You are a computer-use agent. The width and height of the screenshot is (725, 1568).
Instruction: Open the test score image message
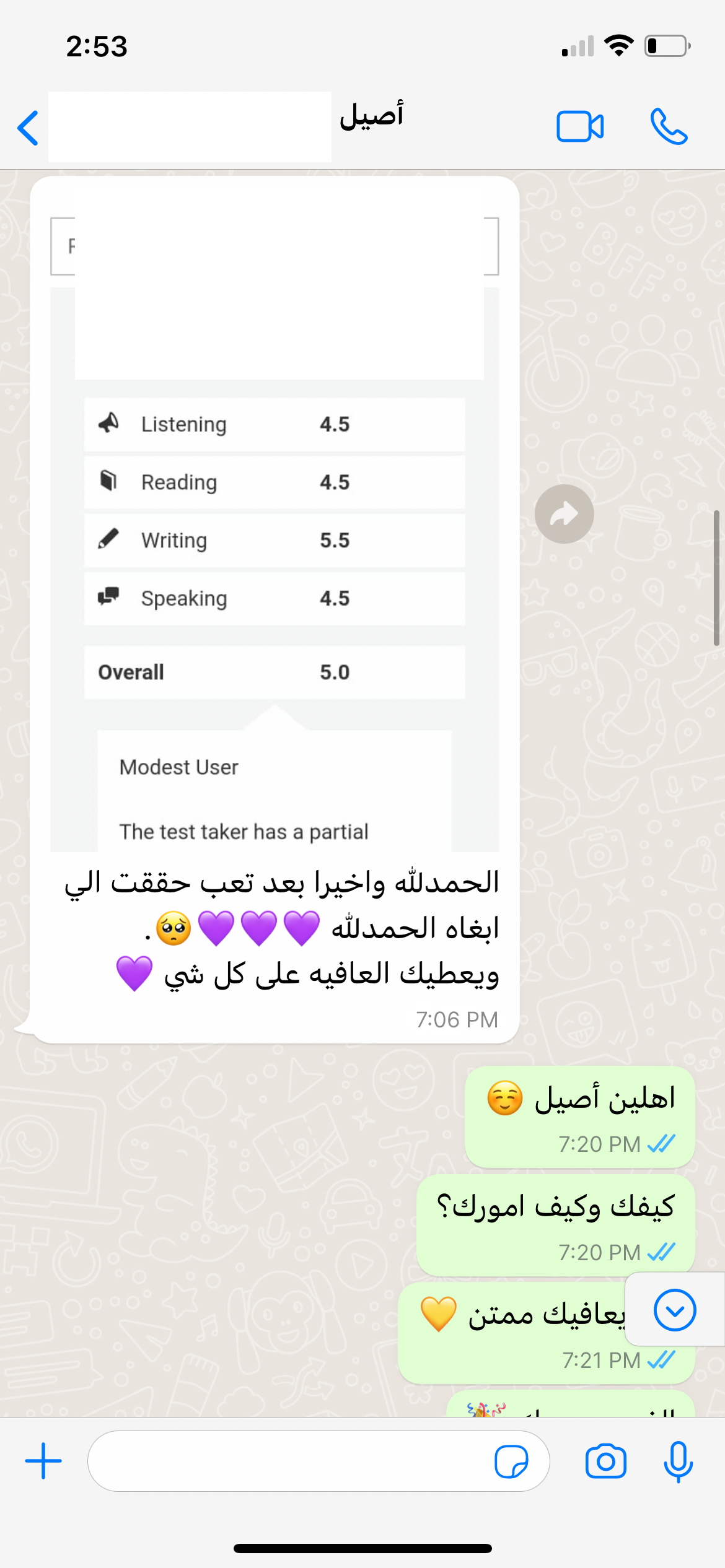coord(275,533)
